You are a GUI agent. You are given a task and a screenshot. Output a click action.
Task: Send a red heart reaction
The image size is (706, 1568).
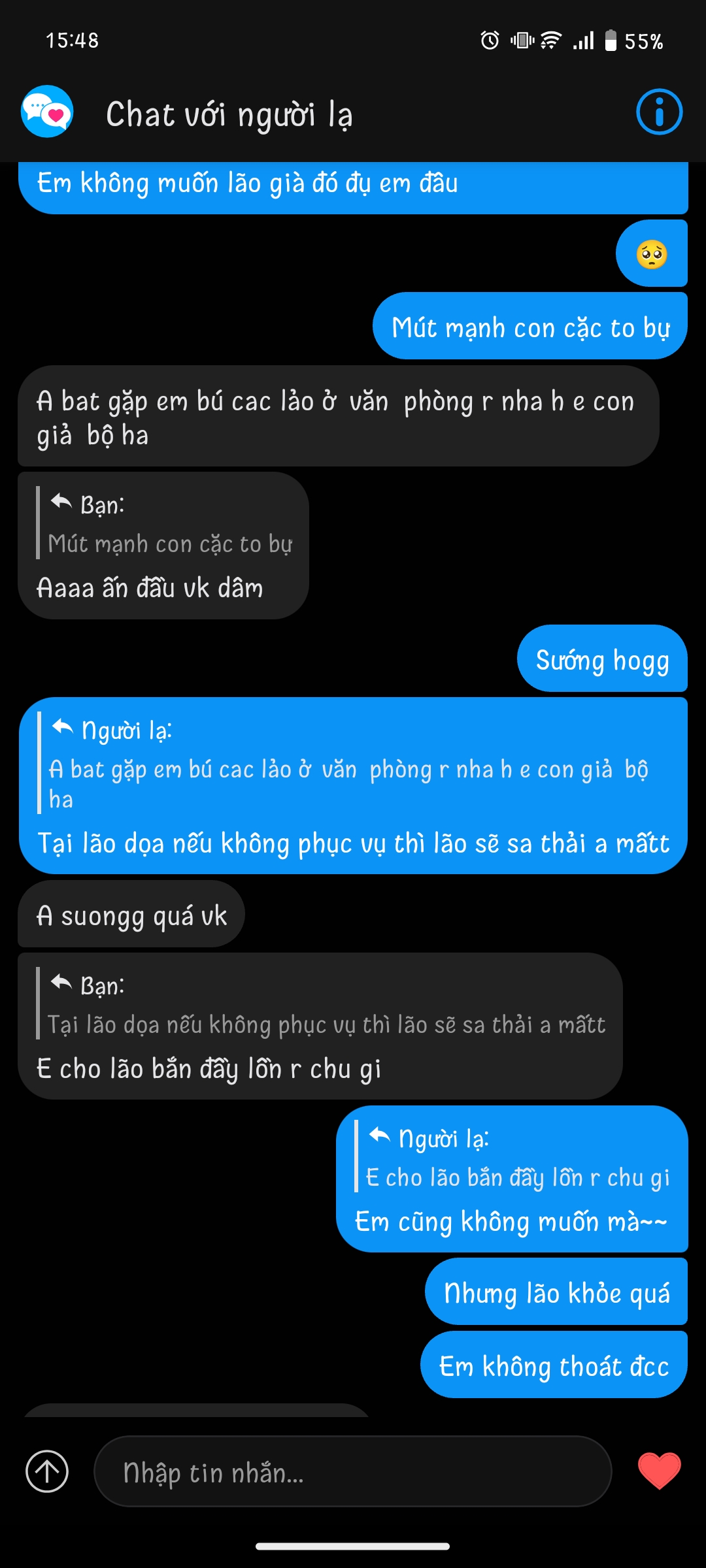click(659, 1471)
